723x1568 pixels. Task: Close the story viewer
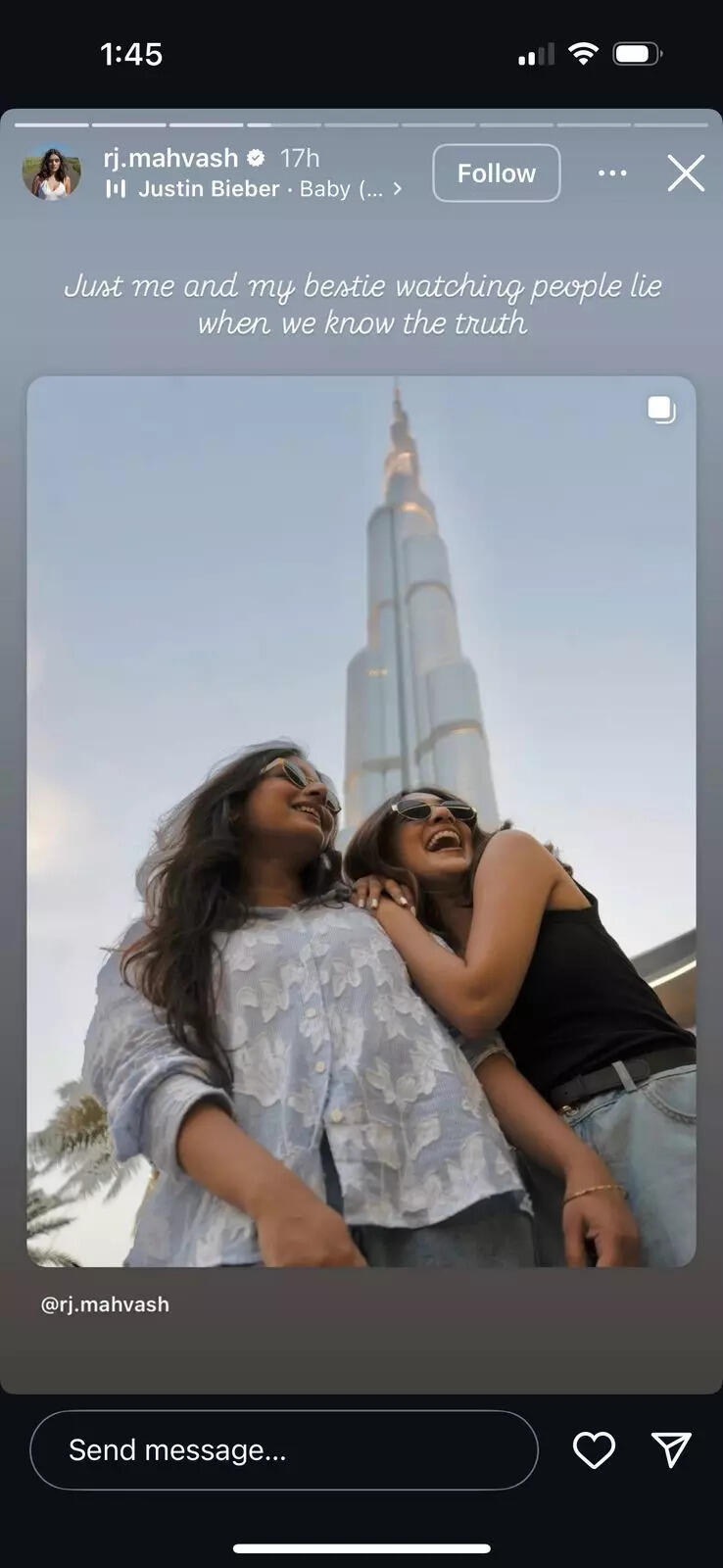686,173
